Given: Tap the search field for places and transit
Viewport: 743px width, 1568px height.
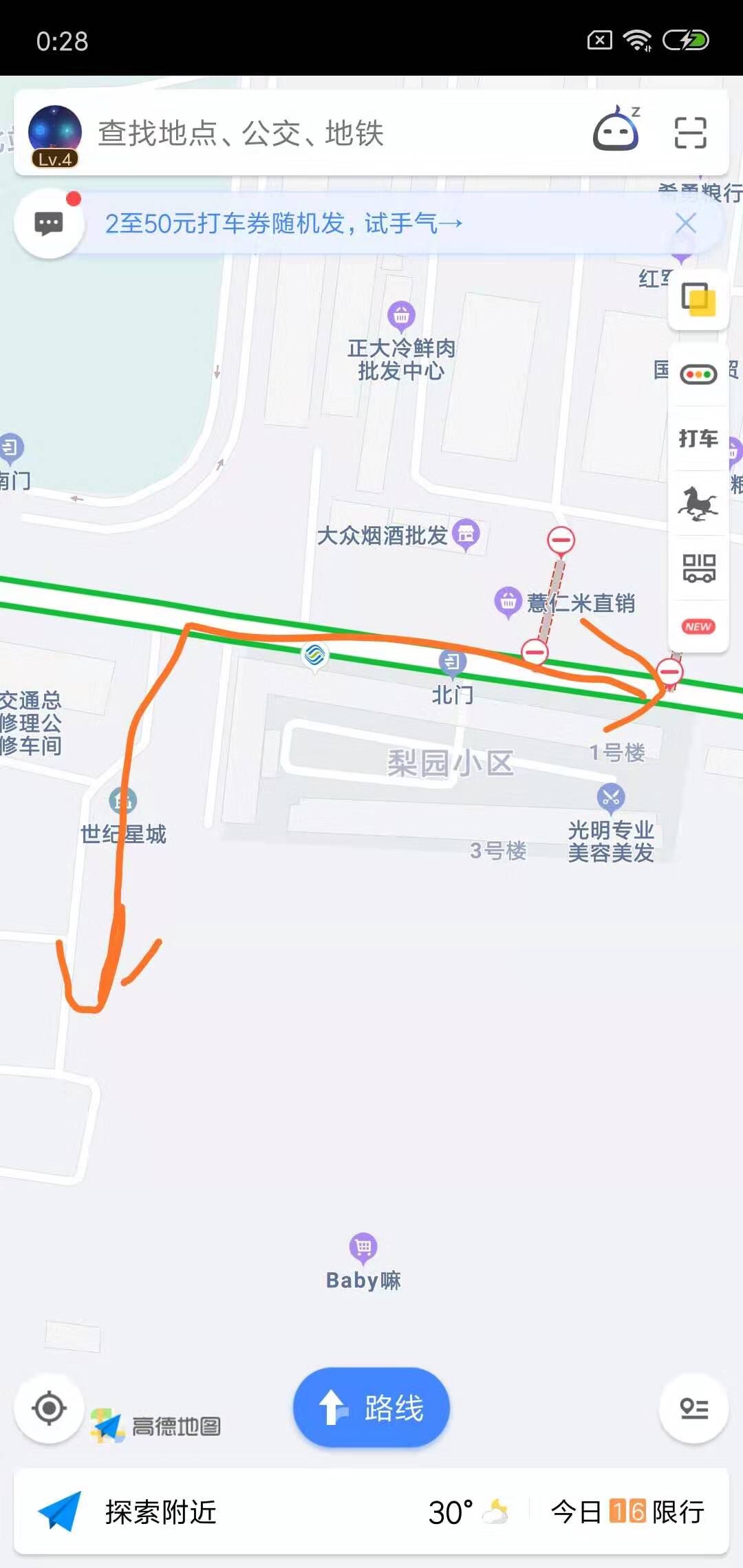Looking at the screenshot, I should pyautogui.click(x=330, y=133).
